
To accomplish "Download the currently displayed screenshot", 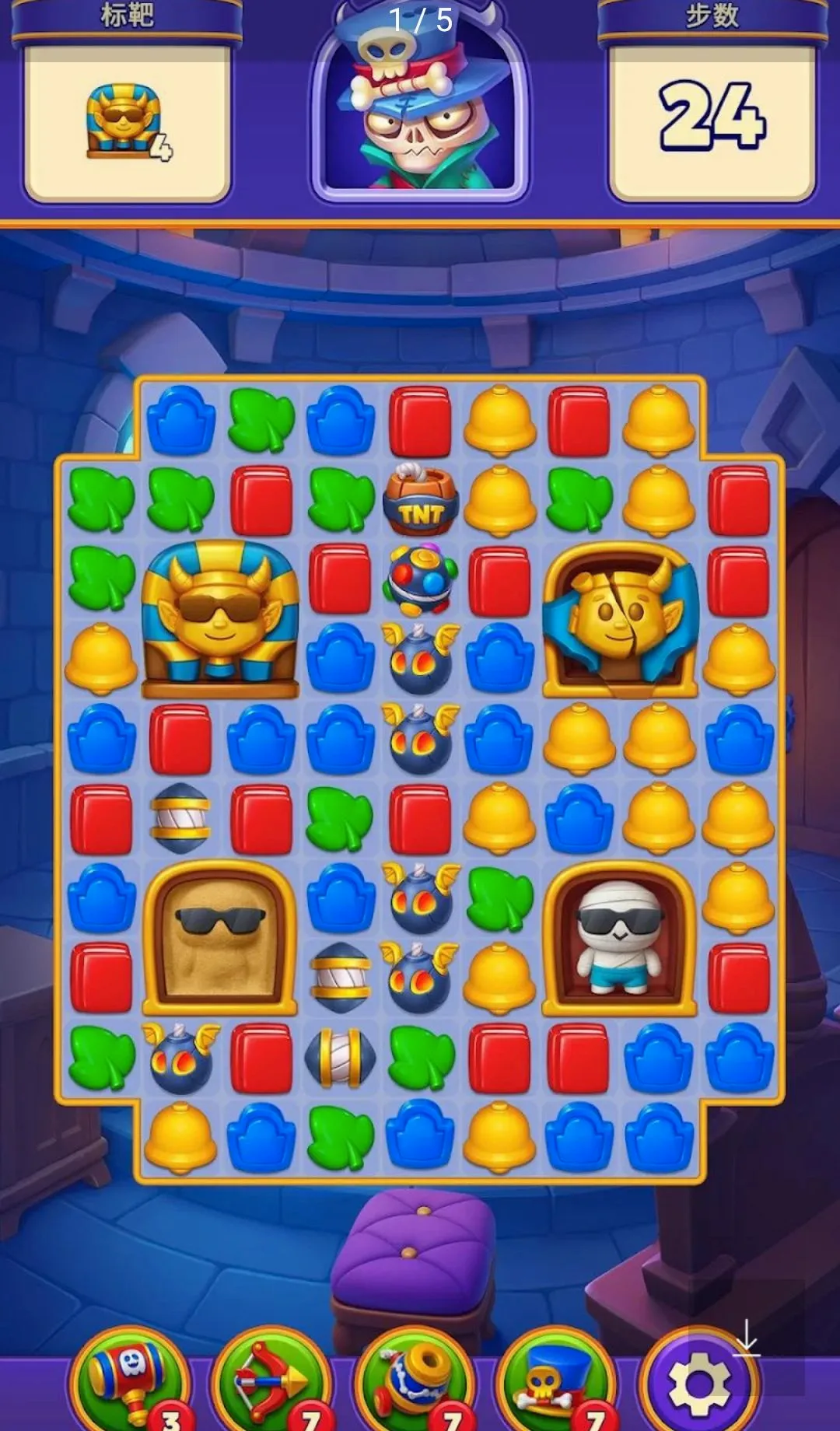I will pos(746,1337).
